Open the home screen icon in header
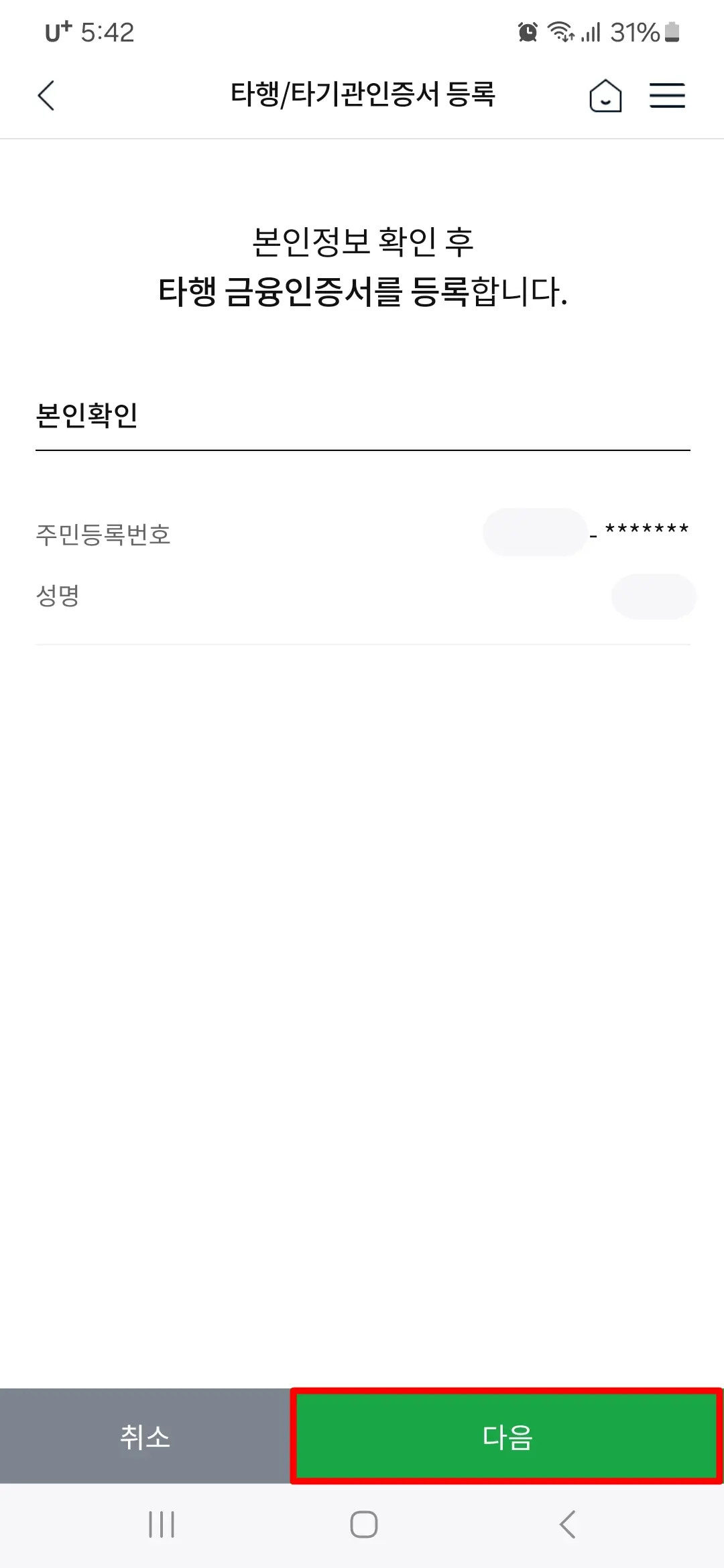Image resolution: width=724 pixels, height=1568 pixels. pos(604,95)
